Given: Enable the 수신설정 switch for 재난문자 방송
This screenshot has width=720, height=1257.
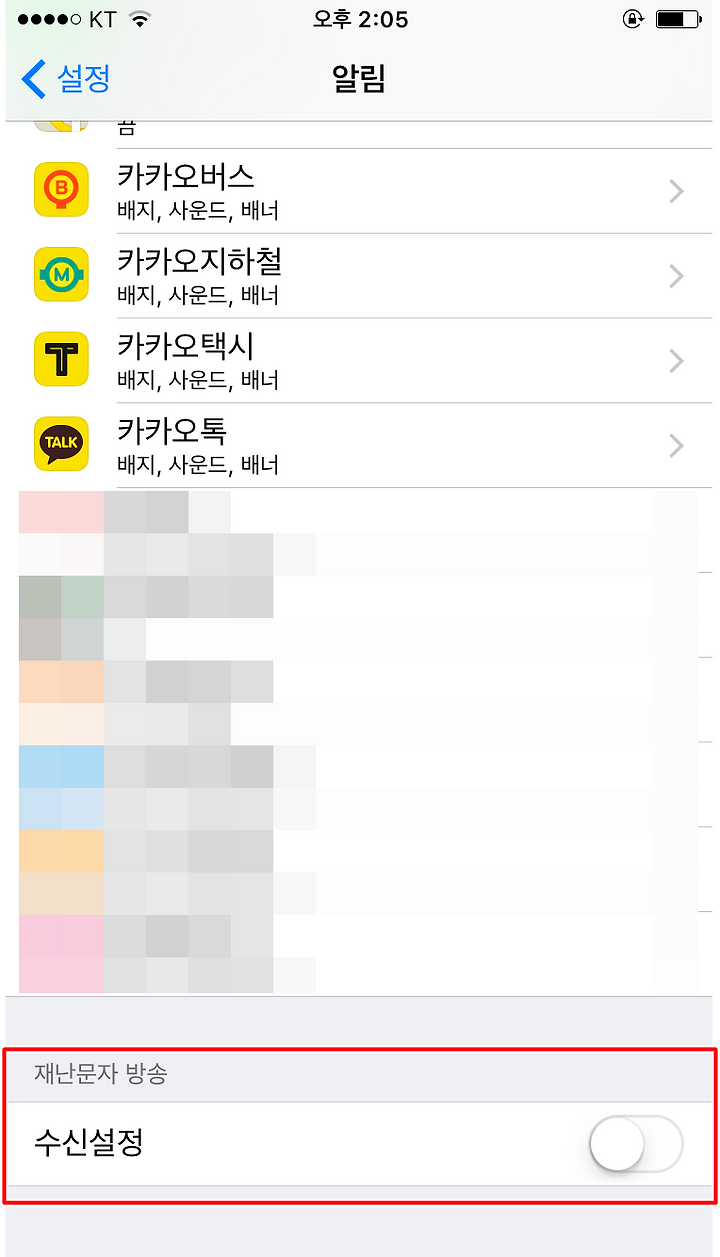Looking at the screenshot, I should coord(636,1144).
